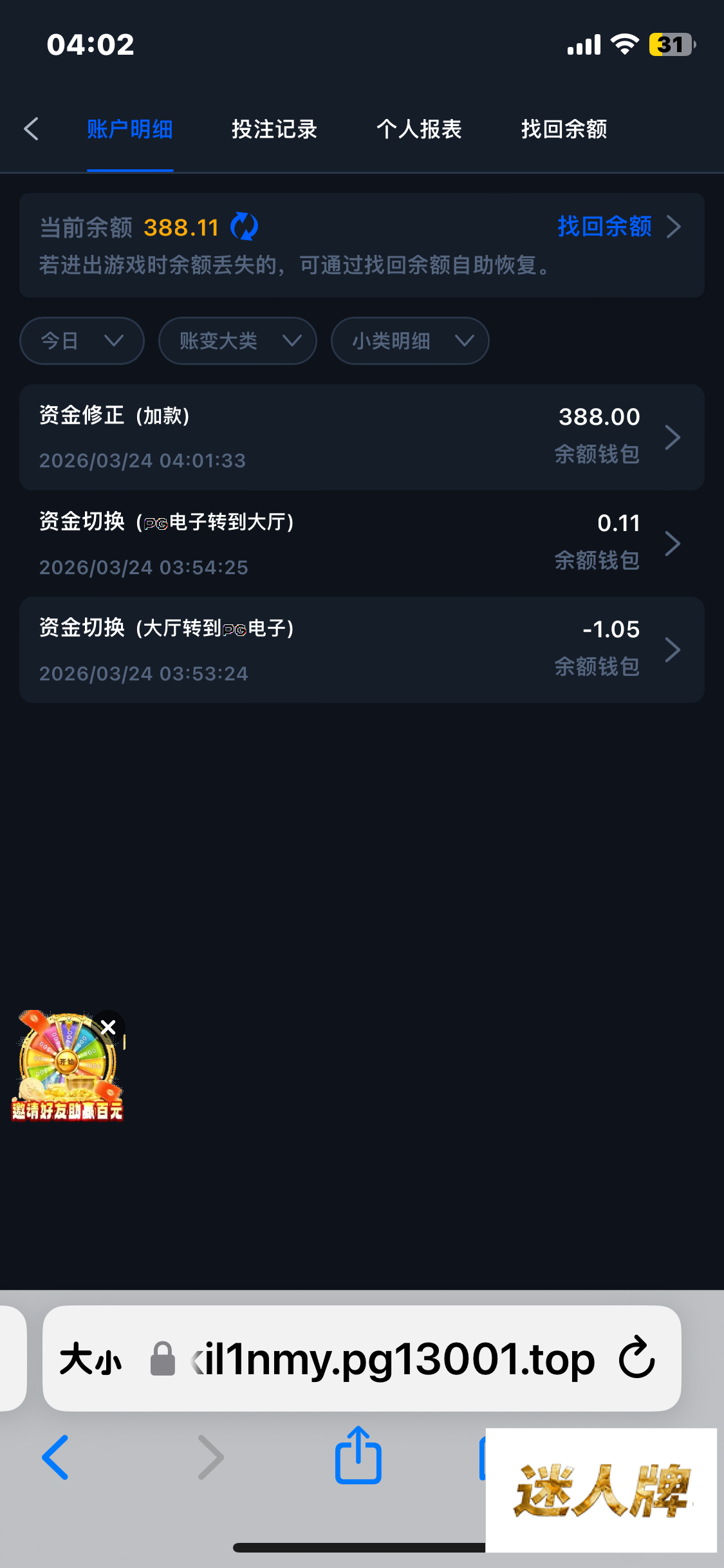Image resolution: width=724 pixels, height=1568 pixels.
Task: Open the 账变大类 filter dropdown
Action: click(x=237, y=341)
